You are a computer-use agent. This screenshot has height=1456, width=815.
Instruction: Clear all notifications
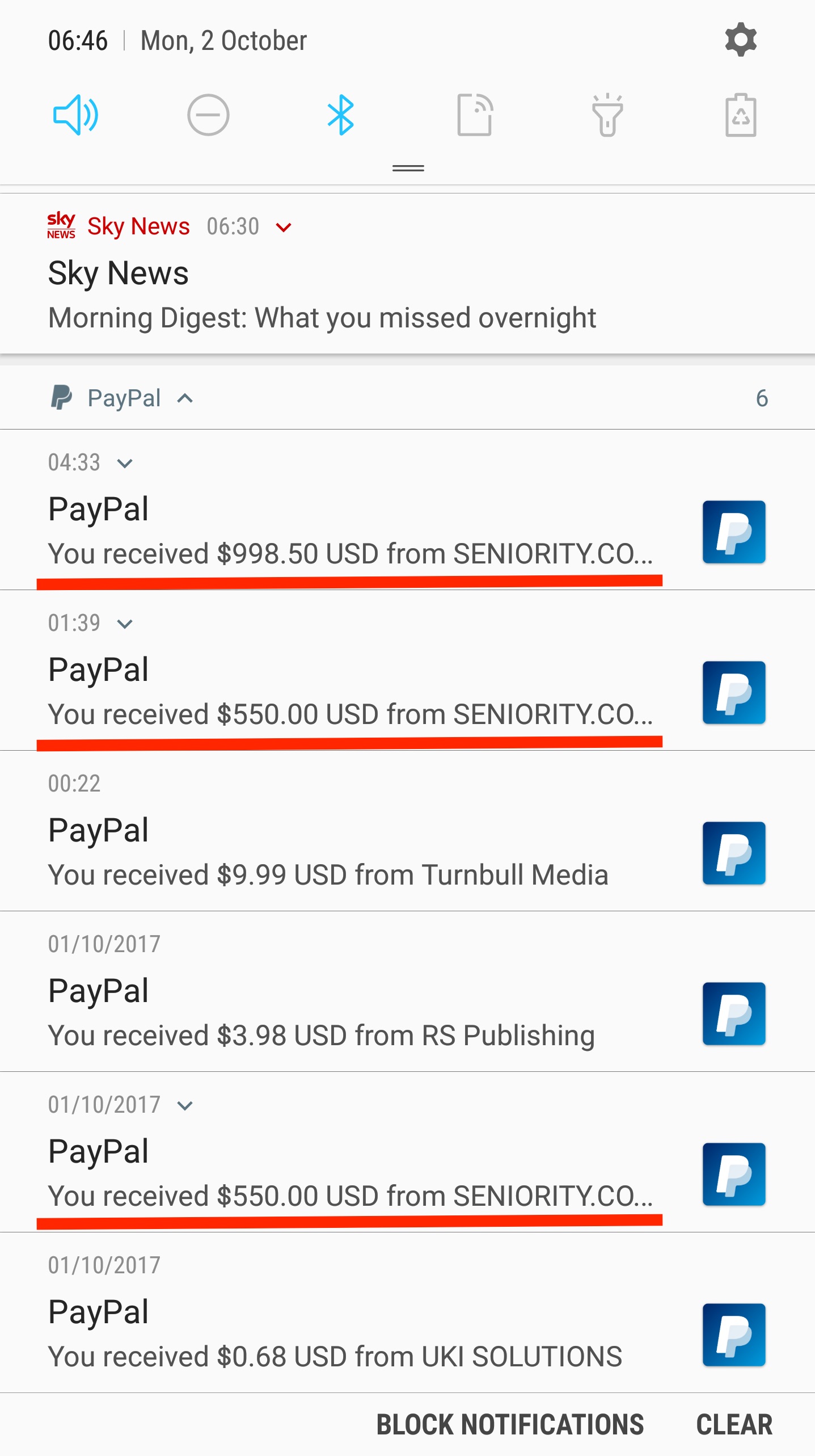tap(734, 1424)
